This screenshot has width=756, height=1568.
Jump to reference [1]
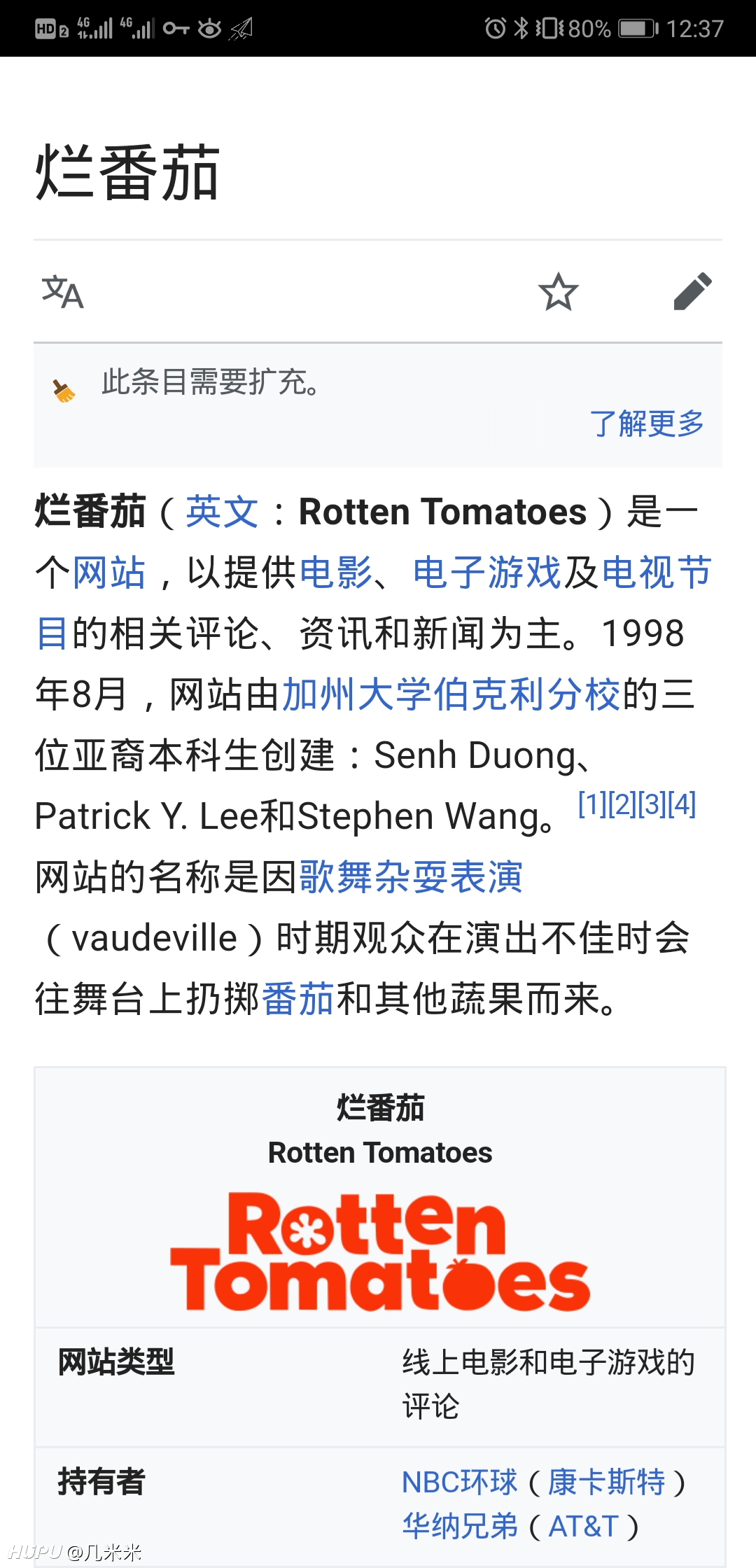[592, 804]
